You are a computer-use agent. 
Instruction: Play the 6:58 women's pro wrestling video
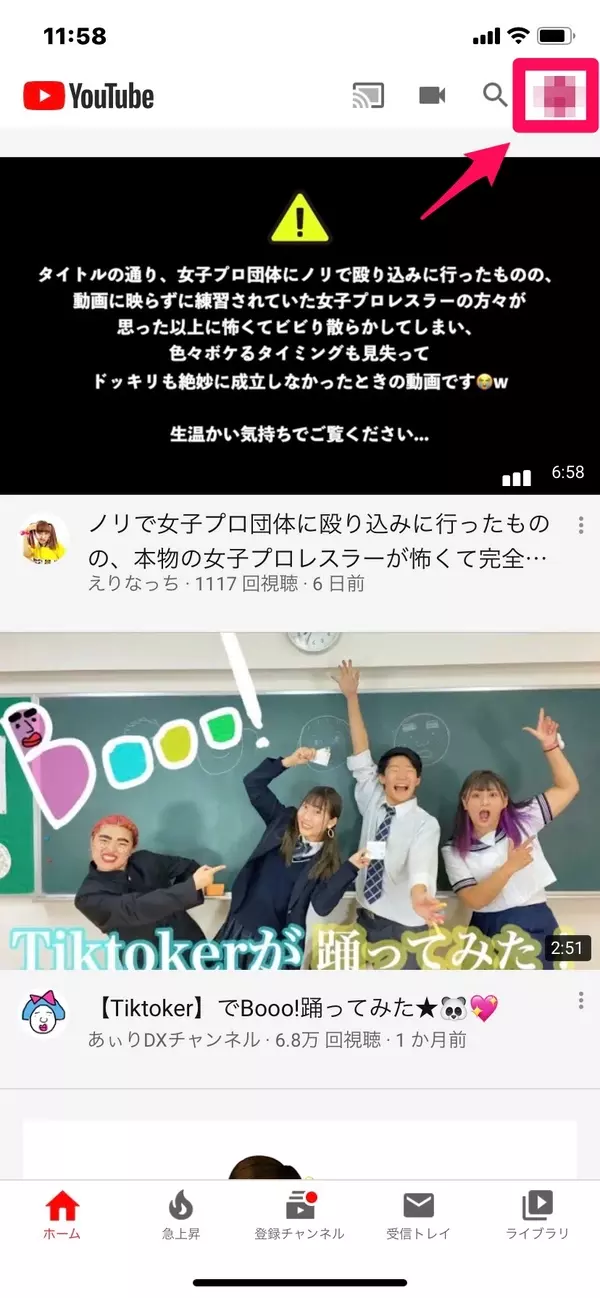[300, 325]
